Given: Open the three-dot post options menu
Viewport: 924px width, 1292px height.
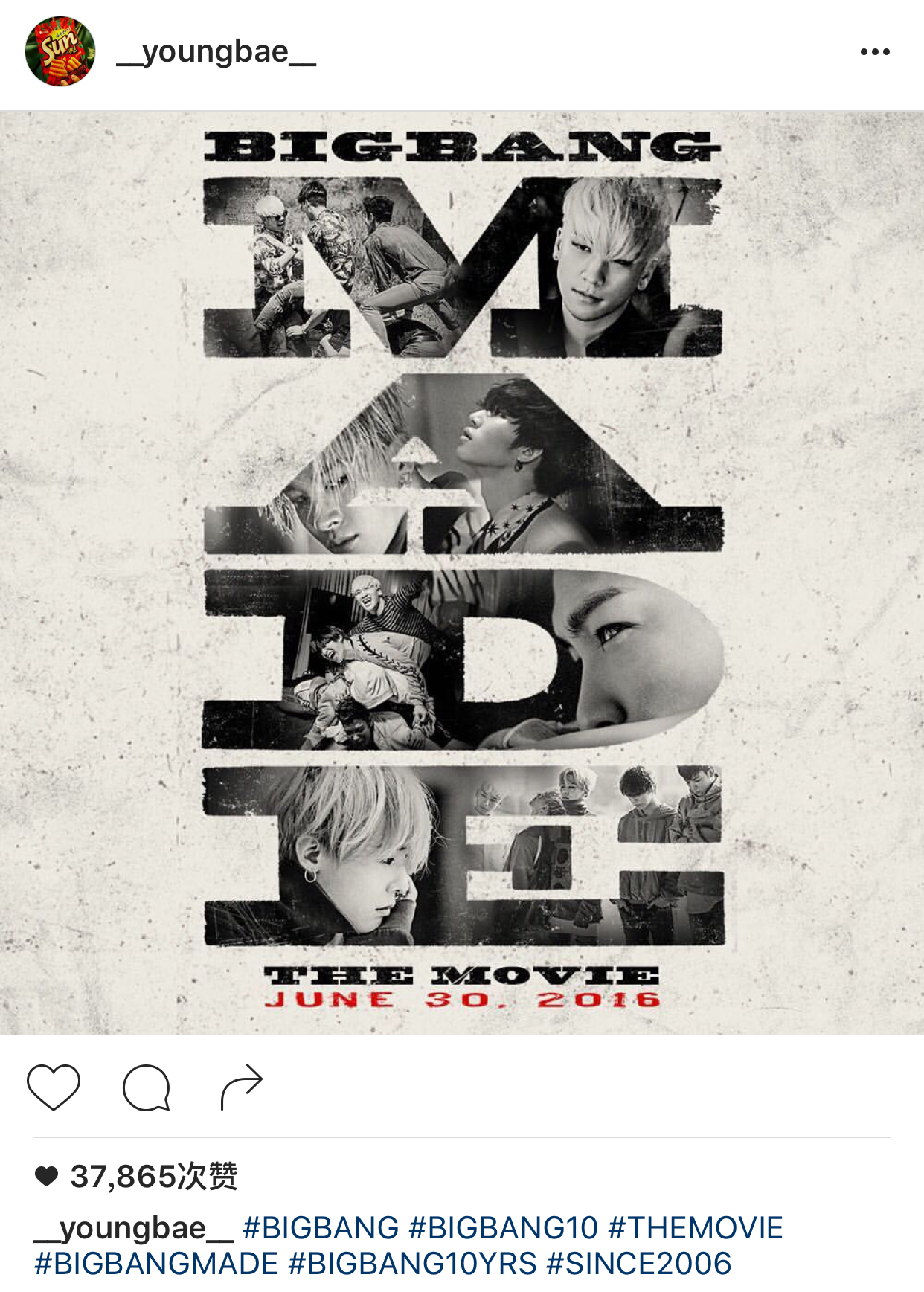Looking at the screenshot, I should coord(874,52).
